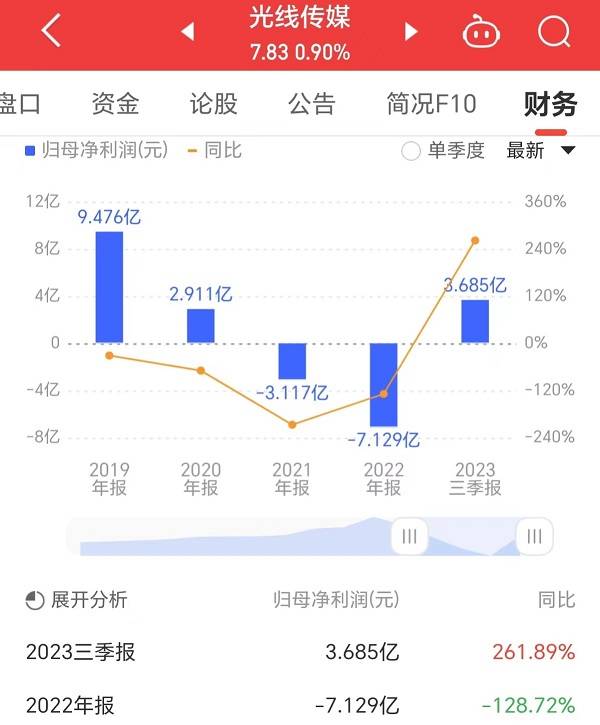The width and height of the screenshot is (600, 725).
Task: Go back using the top-left arrow
Action: [51, 32]
